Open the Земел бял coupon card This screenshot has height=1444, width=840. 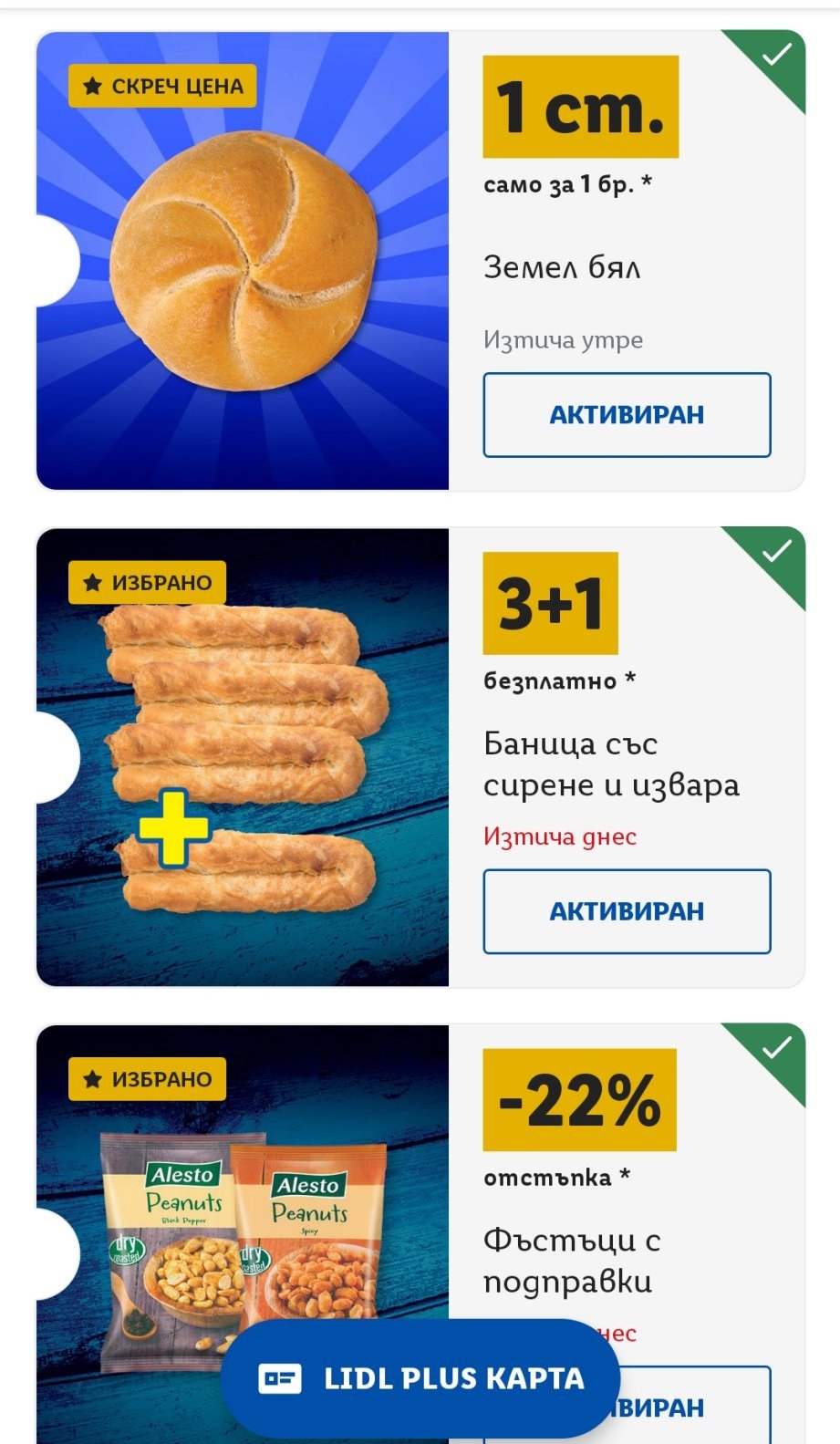[x=243, y=262]
